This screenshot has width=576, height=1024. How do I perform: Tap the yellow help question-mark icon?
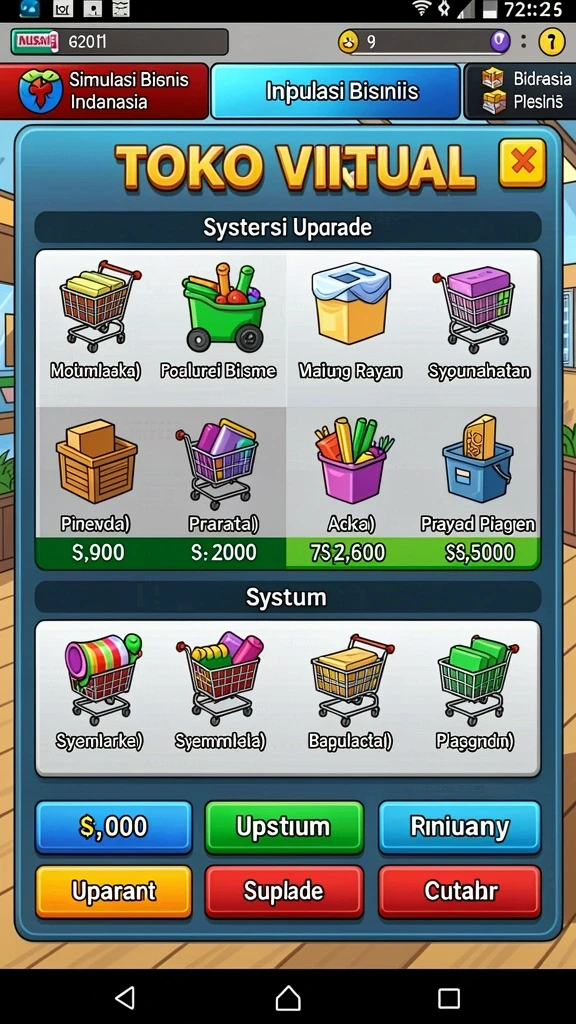pyautogui.click(x=552, y=42)
